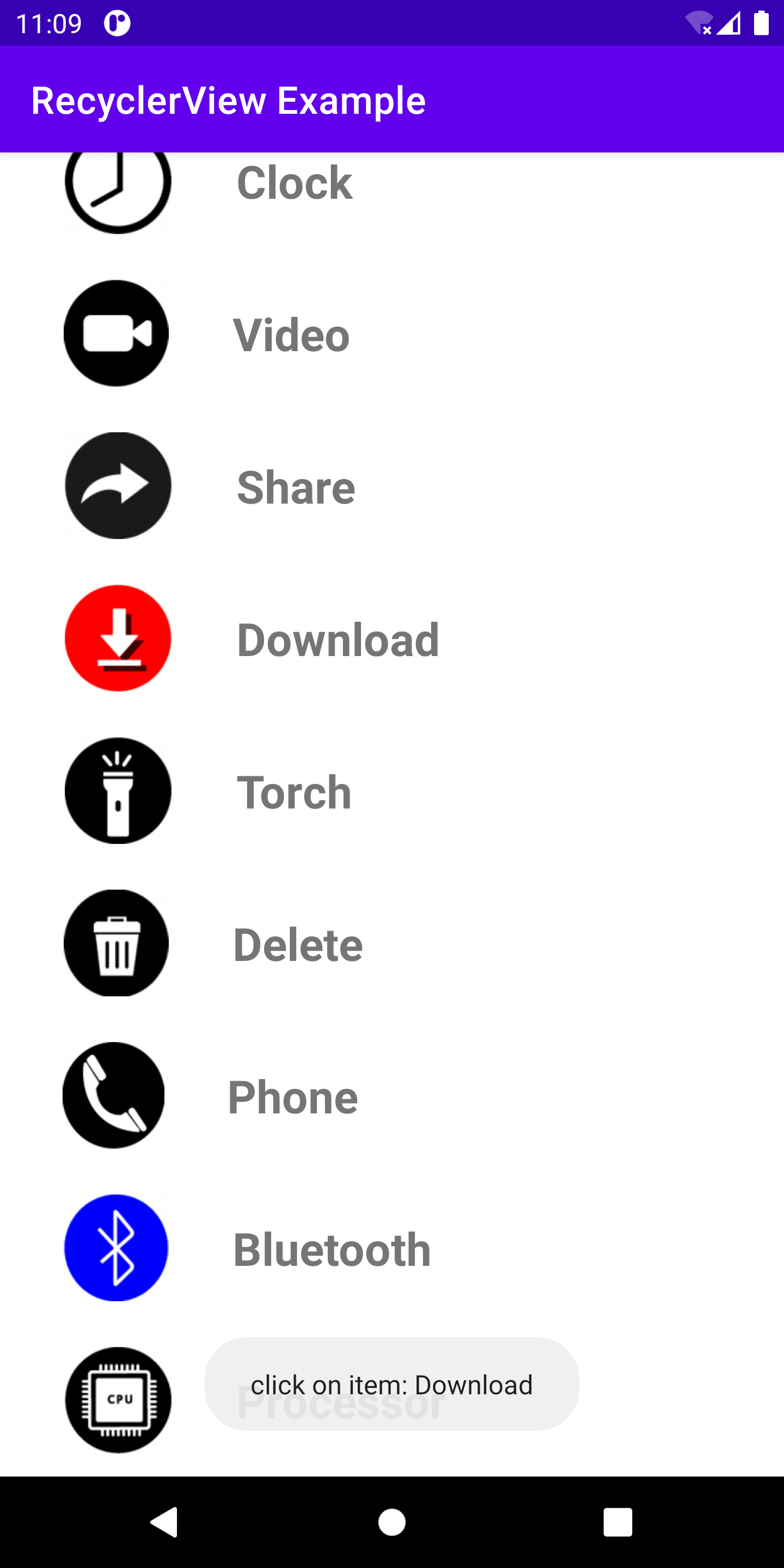
Task: Open the recent apps overview
Action: coord(618,1522)
